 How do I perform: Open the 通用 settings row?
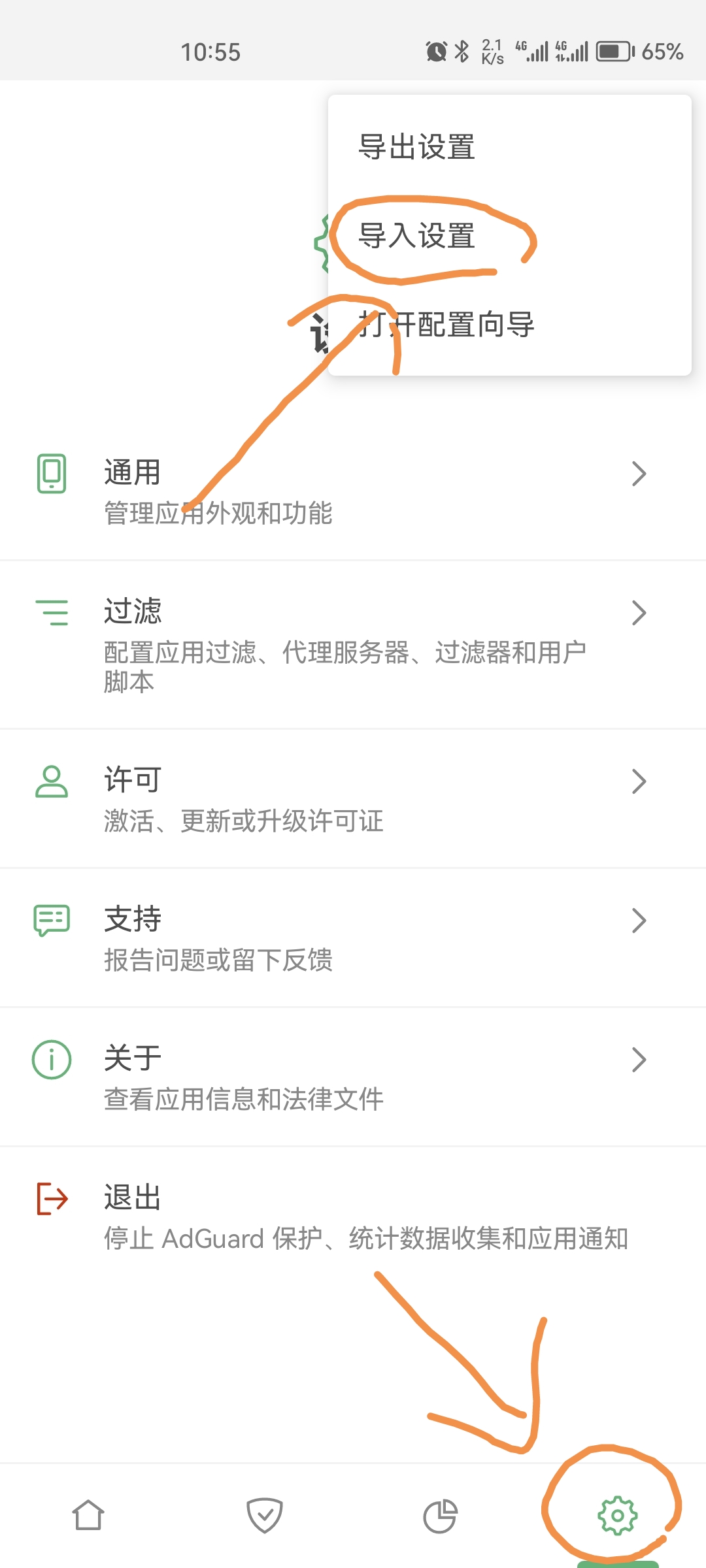[x=353, y=491]
